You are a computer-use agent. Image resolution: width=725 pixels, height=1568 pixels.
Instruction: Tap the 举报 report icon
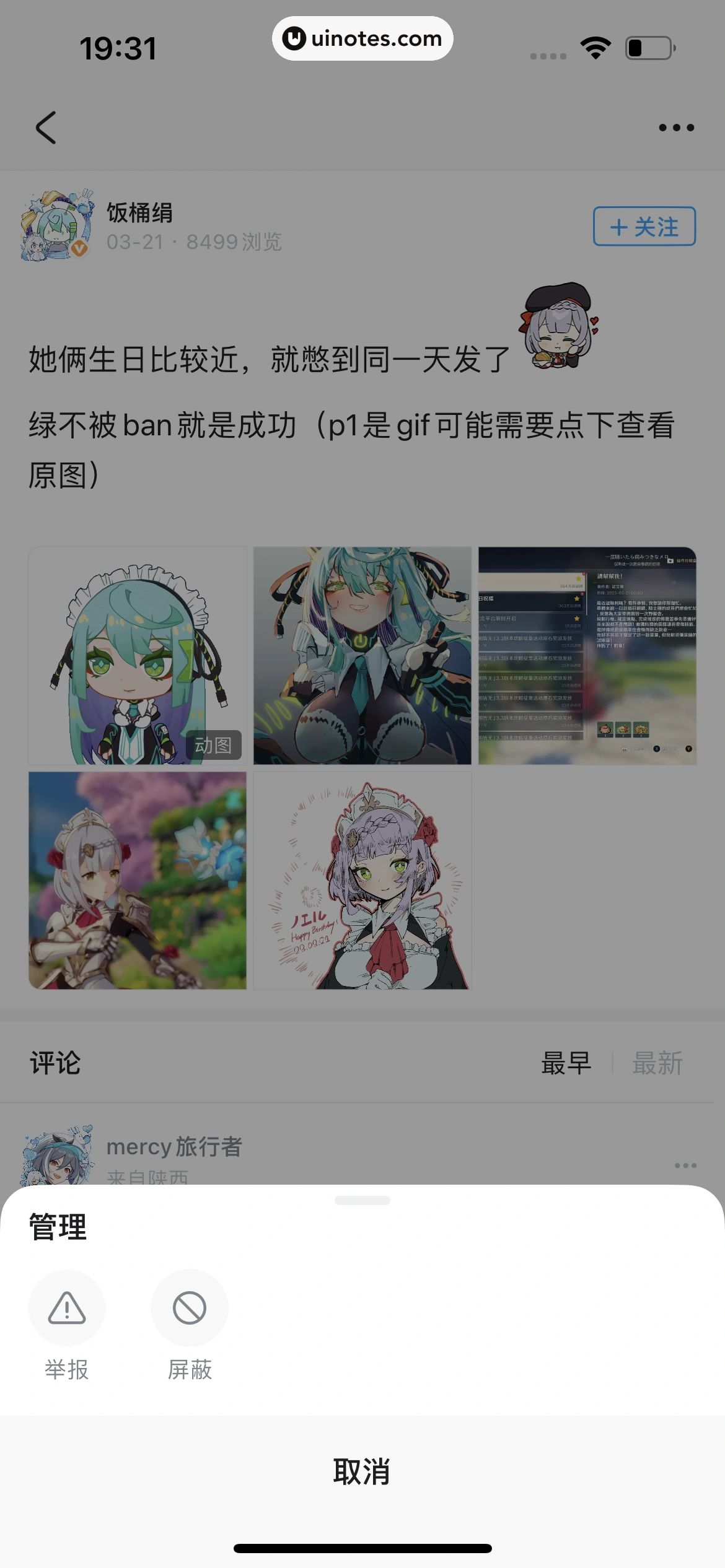click(x=66, y=1309)
